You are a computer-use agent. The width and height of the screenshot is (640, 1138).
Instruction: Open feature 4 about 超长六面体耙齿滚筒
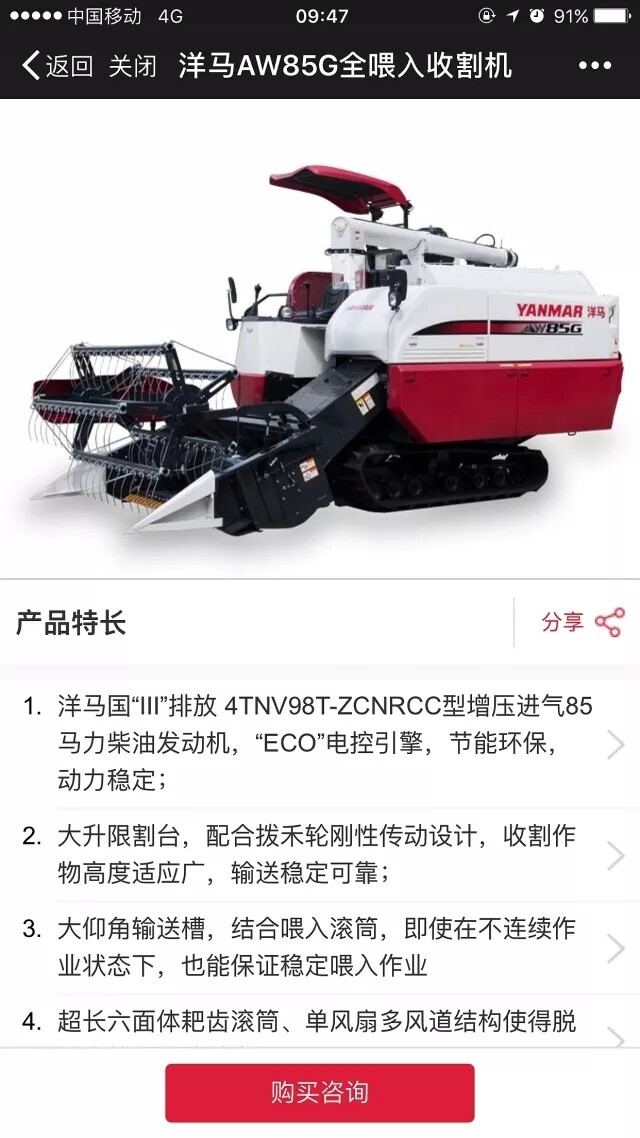tap(320, 1022)
